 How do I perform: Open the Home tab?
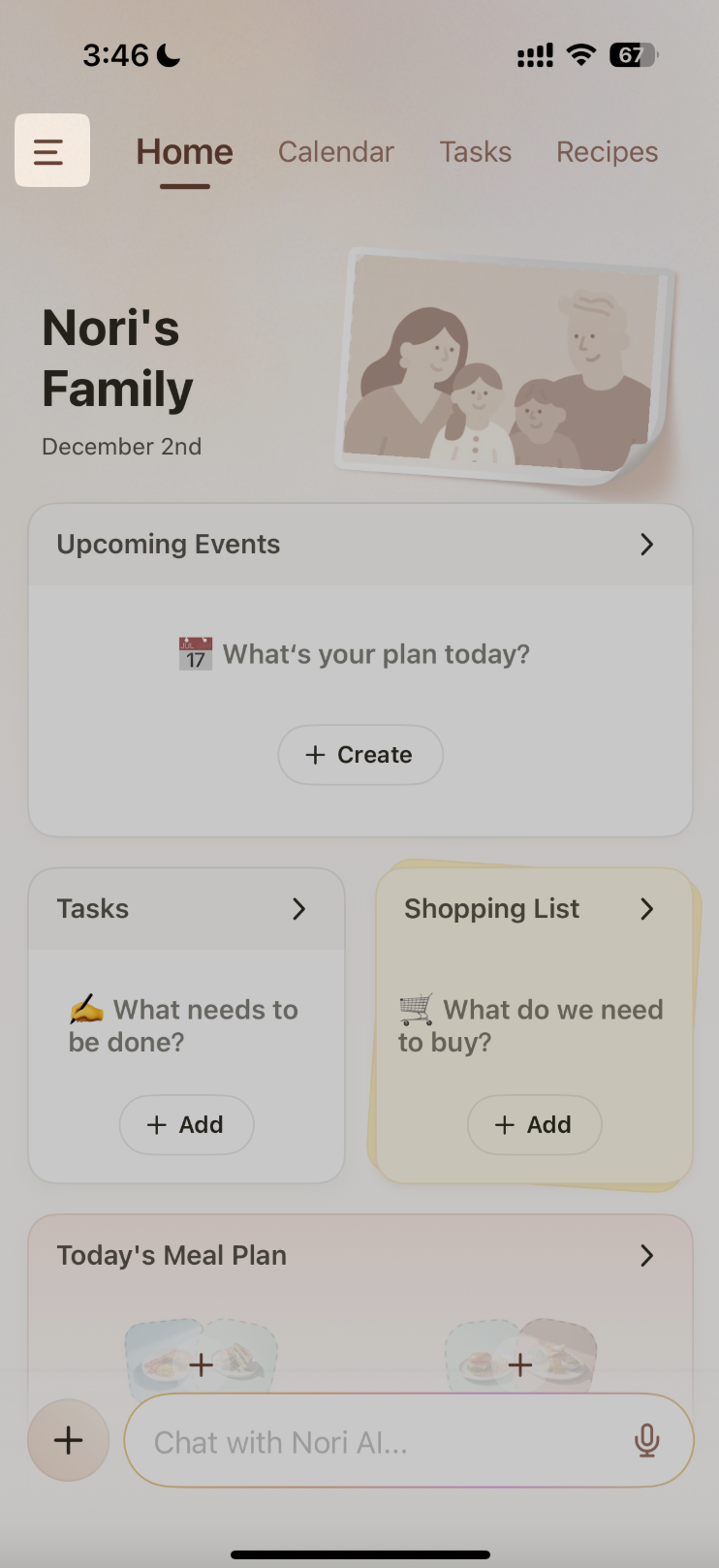(x=184, y=152)
